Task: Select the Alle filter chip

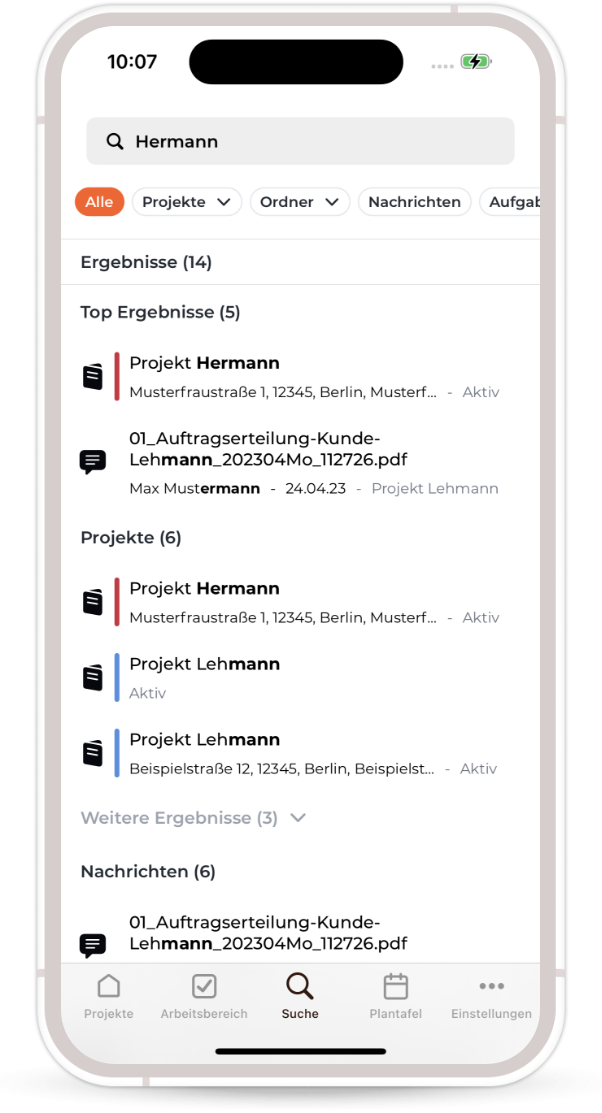Action: click(98, 202)
